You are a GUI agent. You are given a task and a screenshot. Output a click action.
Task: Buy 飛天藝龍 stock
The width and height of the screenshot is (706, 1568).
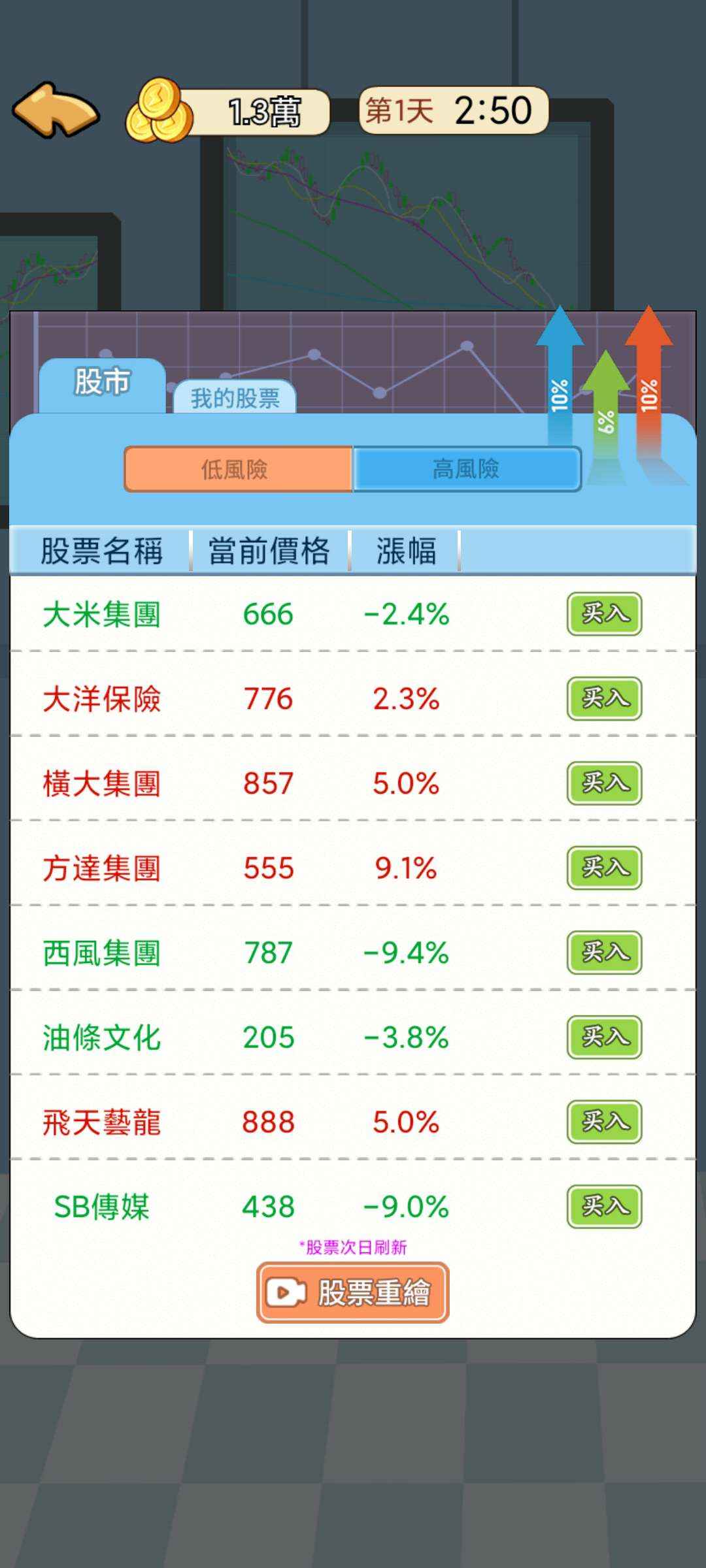click(x=604, y=1122)
